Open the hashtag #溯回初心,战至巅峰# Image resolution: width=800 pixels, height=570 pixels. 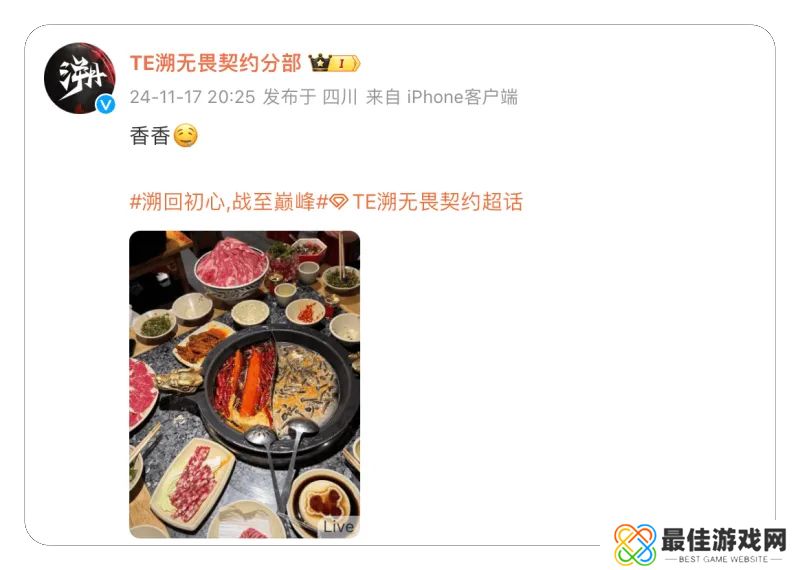pos(229,202)
